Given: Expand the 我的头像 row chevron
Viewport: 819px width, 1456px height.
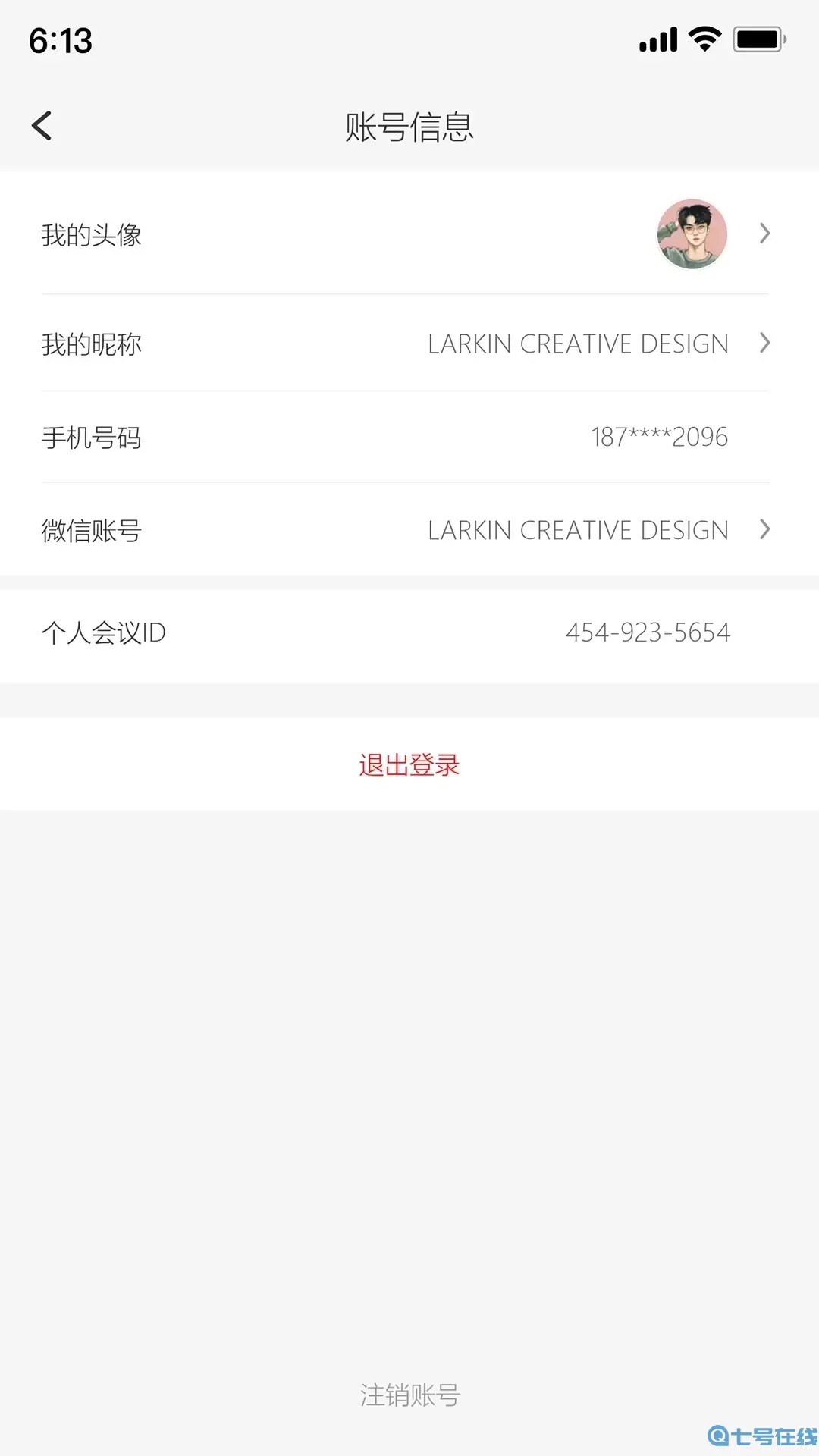Looking at the screenshot, I should [764, 234].
